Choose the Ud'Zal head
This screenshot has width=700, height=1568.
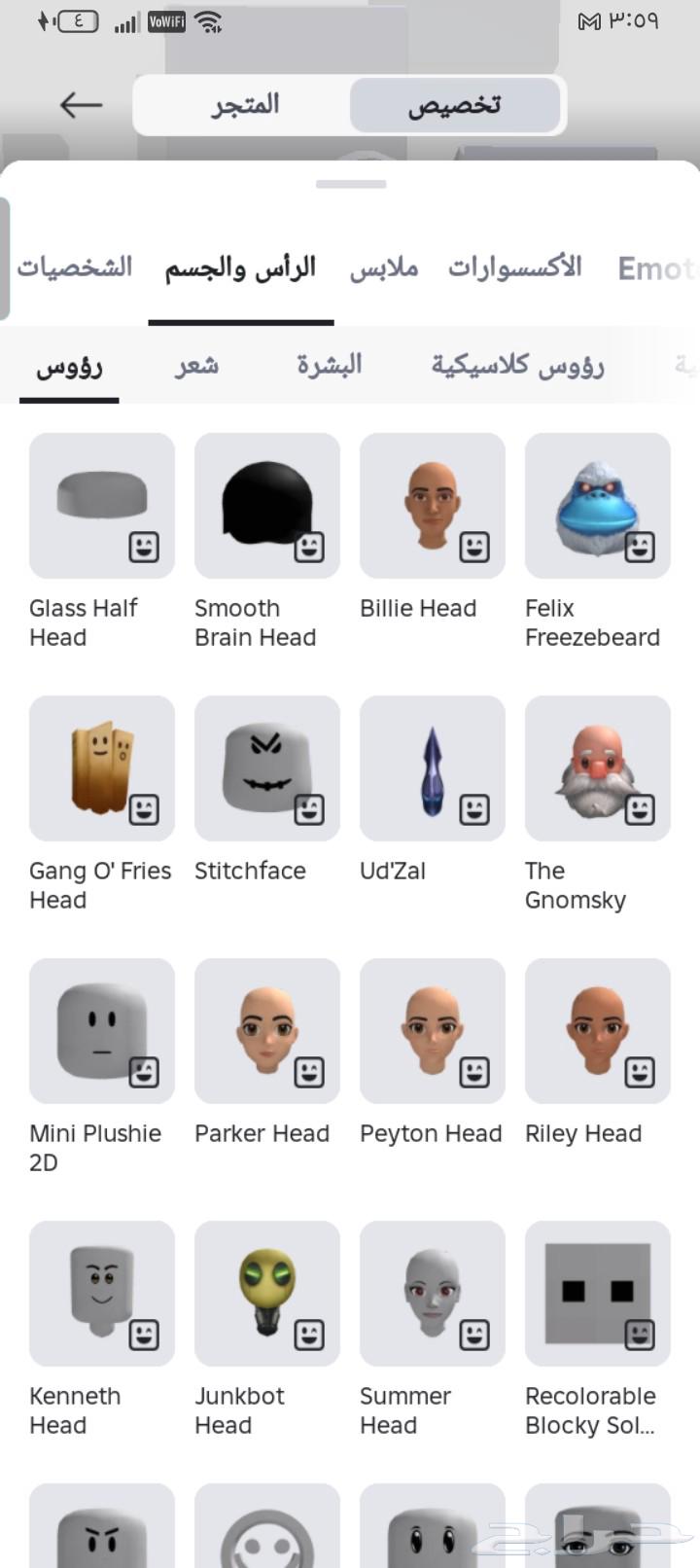pyautogui.click(x=433, y=768)
